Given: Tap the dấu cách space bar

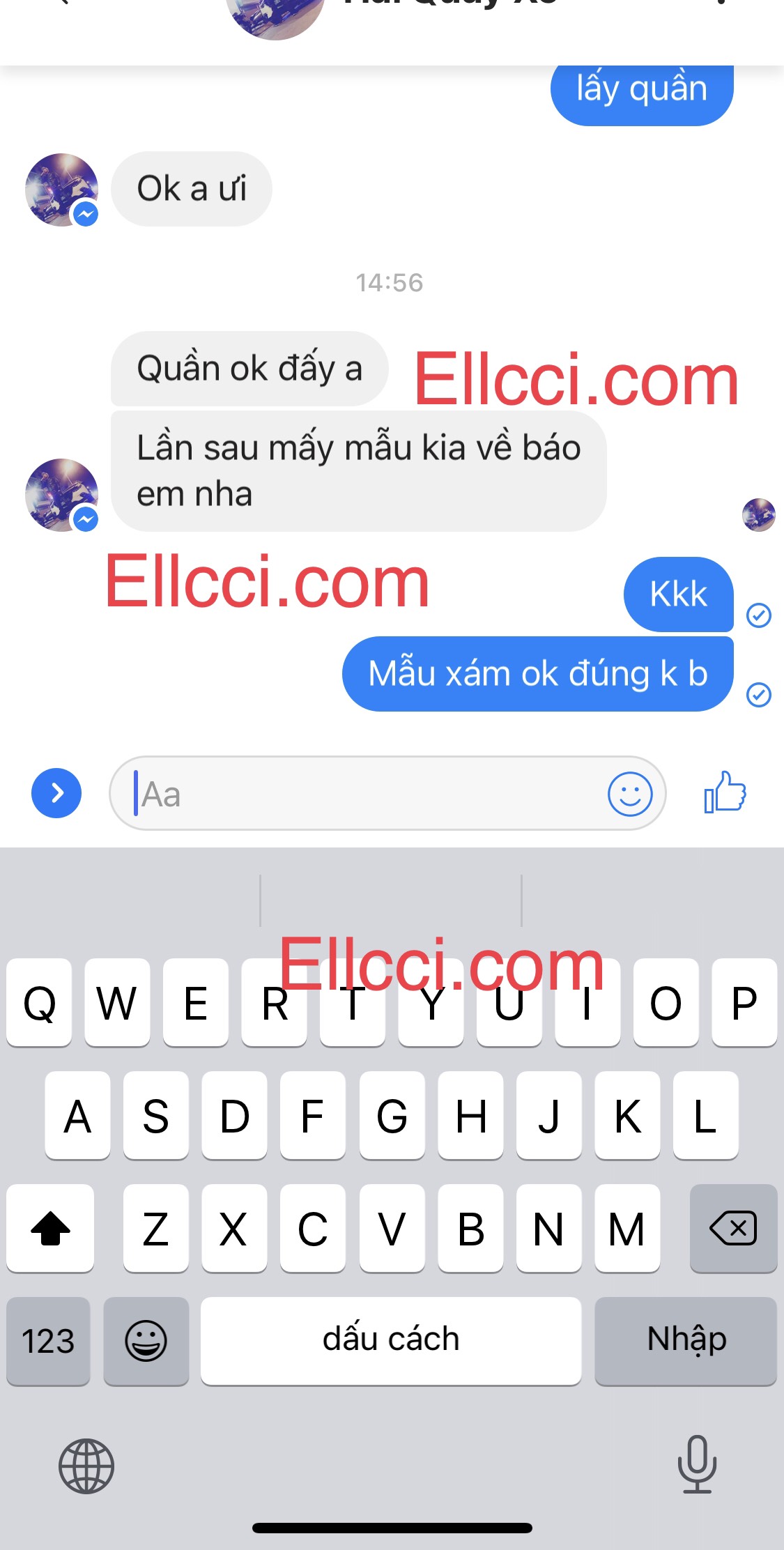Looking at the screenshot, I should (390, 1340).
